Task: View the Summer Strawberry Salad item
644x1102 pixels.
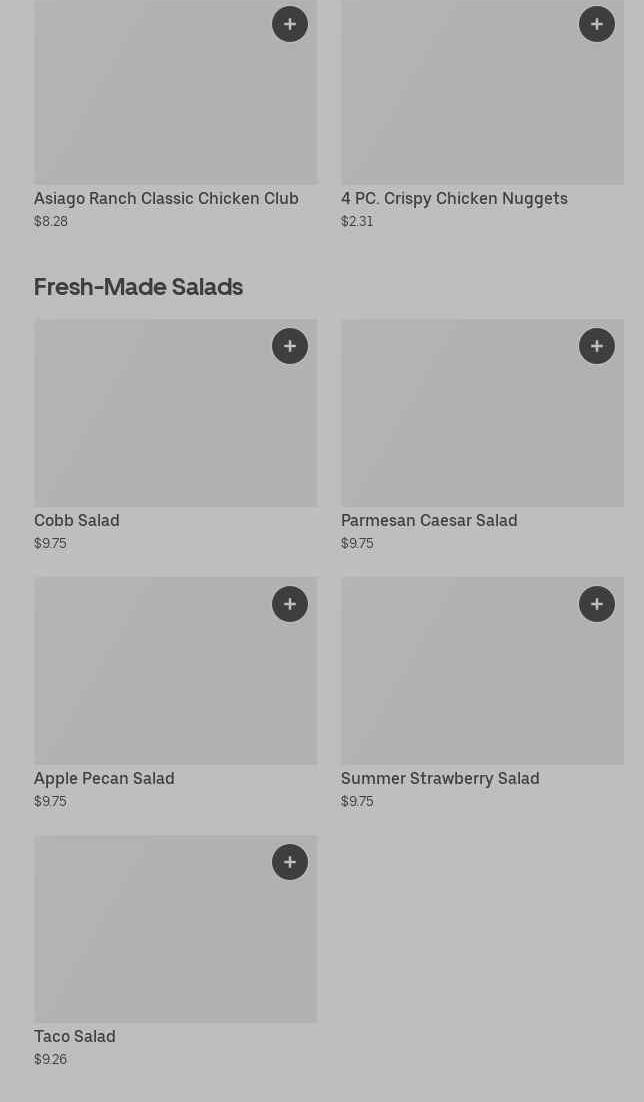Action: point(482,694)
